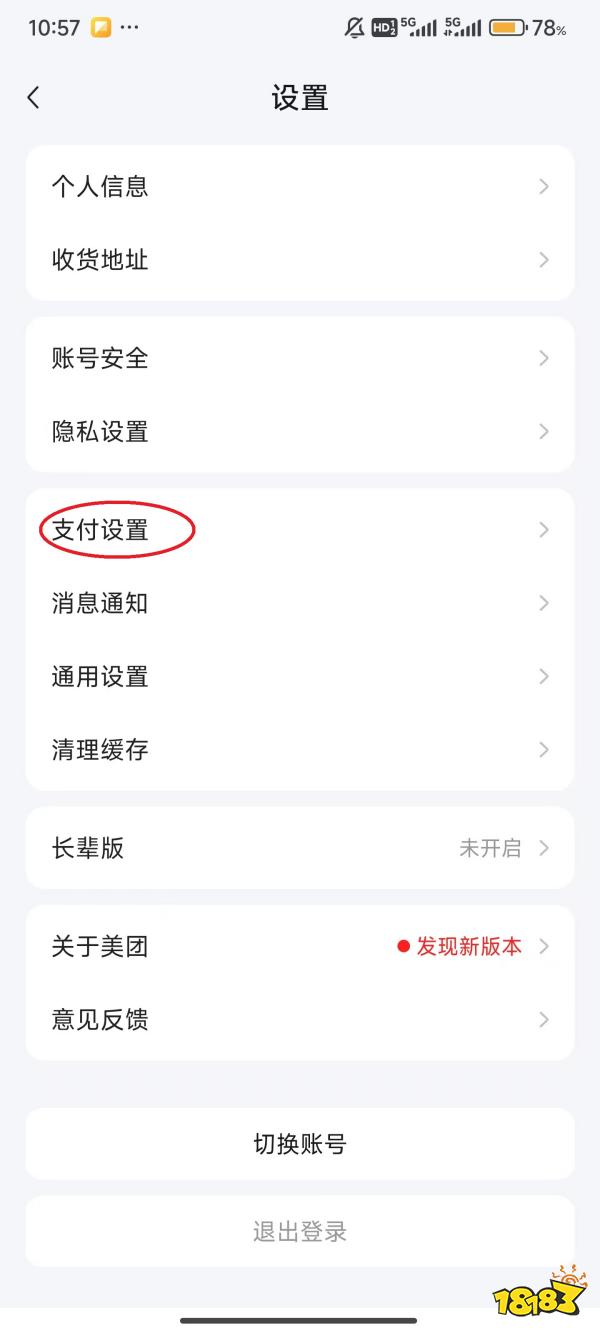This screenshot has width=600, height=1333.
Task: Open 隐私设置 row
Action: tap(300, 432)
